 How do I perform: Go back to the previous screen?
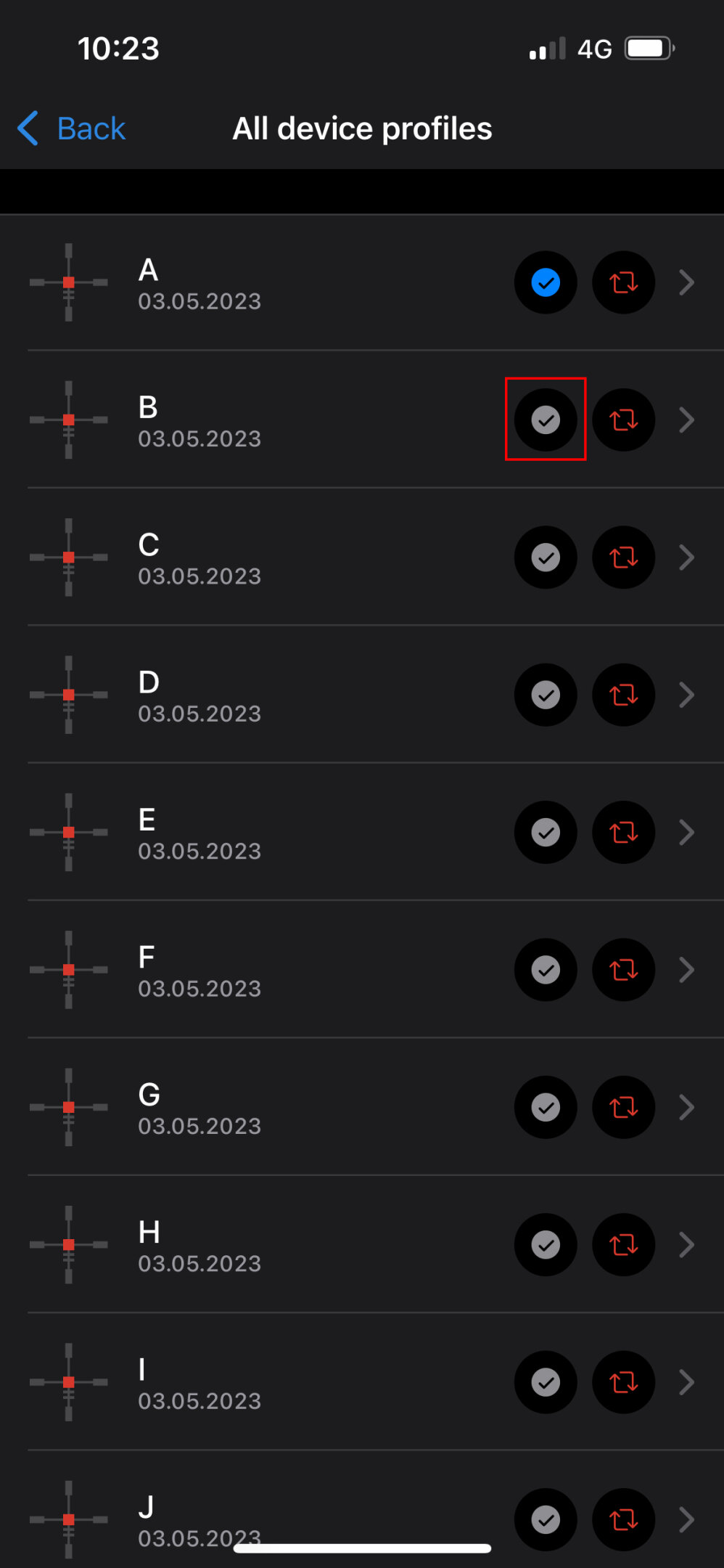[x=73, y=129]
